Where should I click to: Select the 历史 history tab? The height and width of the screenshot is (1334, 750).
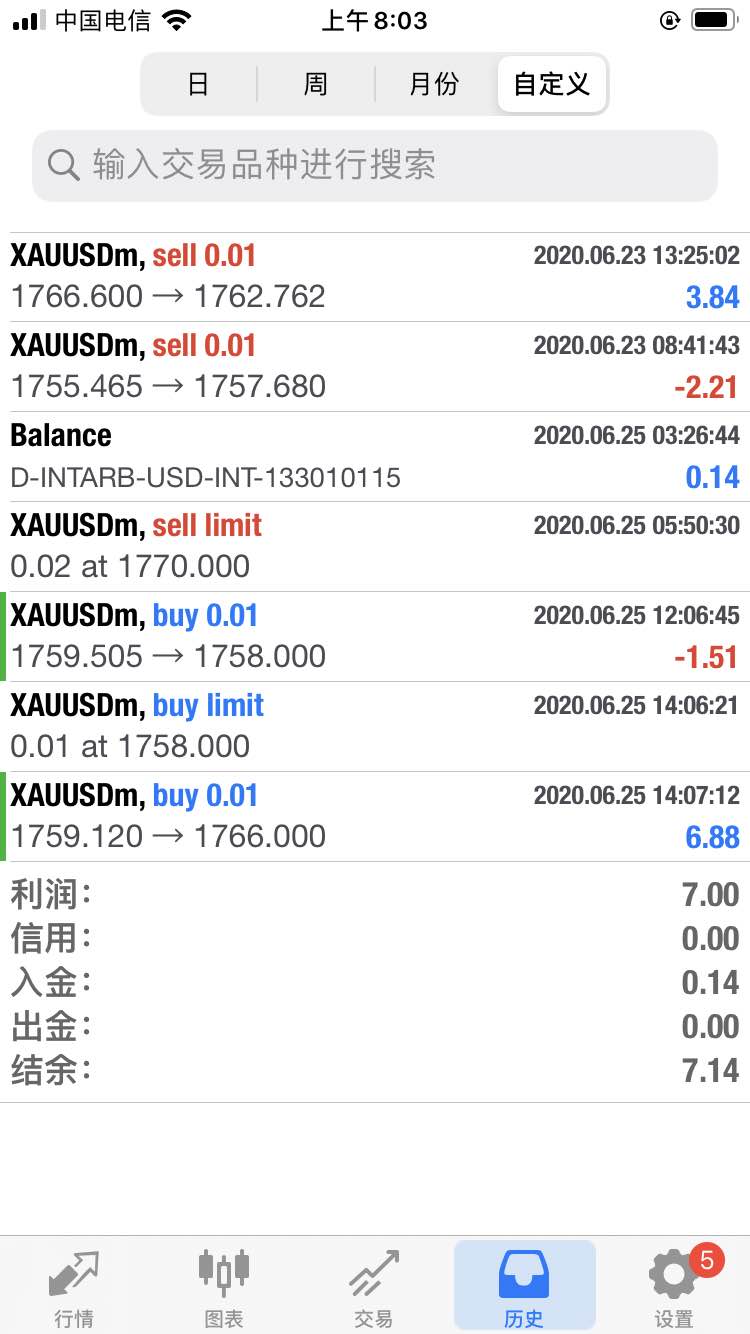(x=524, y=1287)
